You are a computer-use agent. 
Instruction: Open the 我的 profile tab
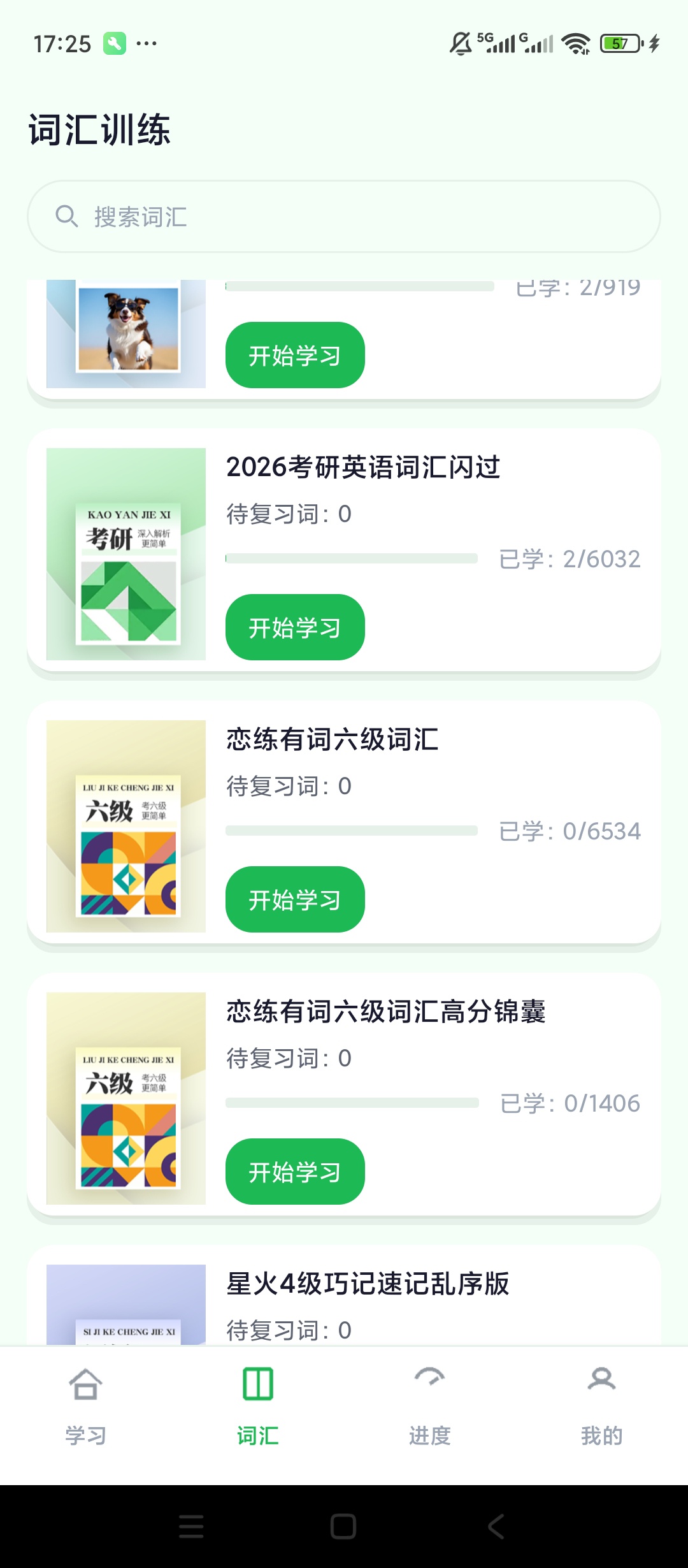point(602,1407)
